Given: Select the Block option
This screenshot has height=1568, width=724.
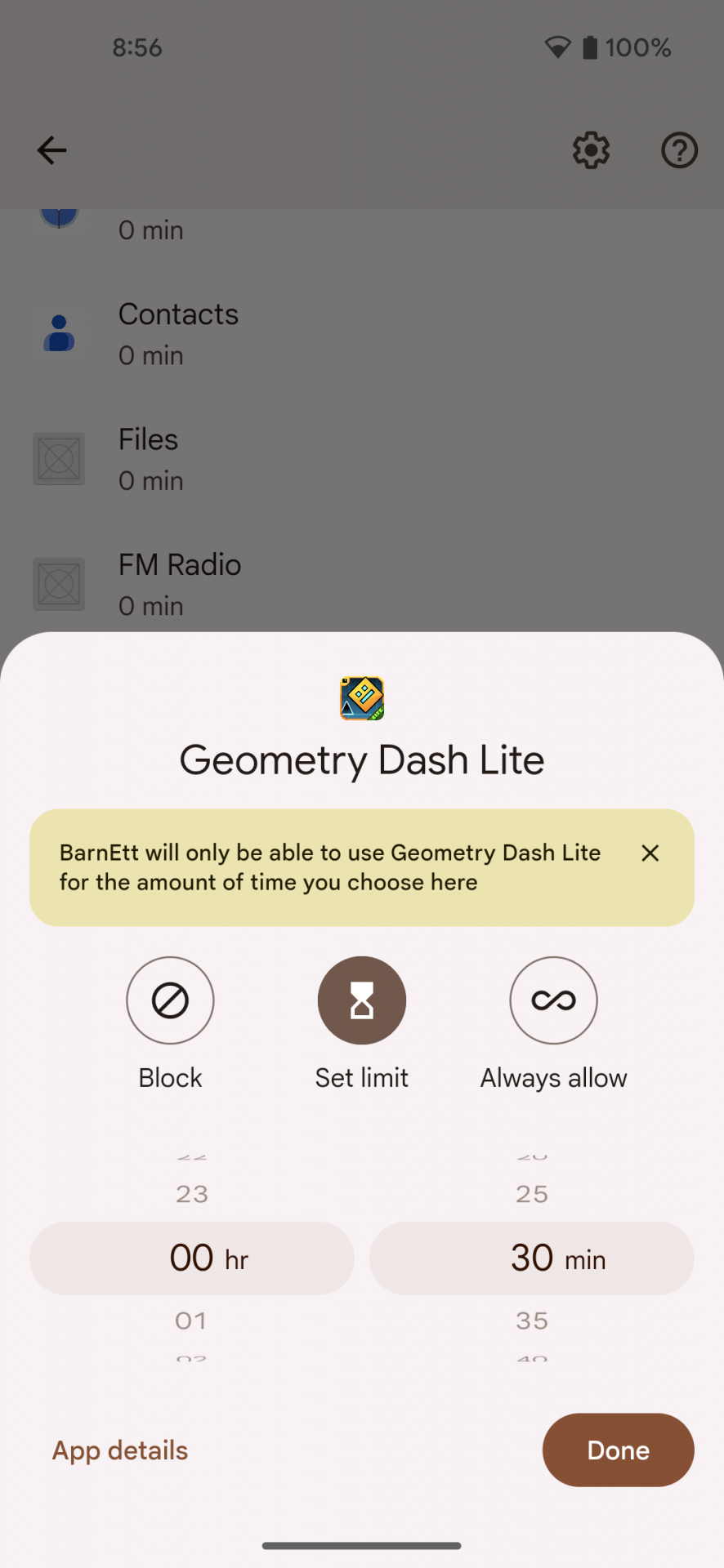Looking at the screenshot, I should point(170,1000).
